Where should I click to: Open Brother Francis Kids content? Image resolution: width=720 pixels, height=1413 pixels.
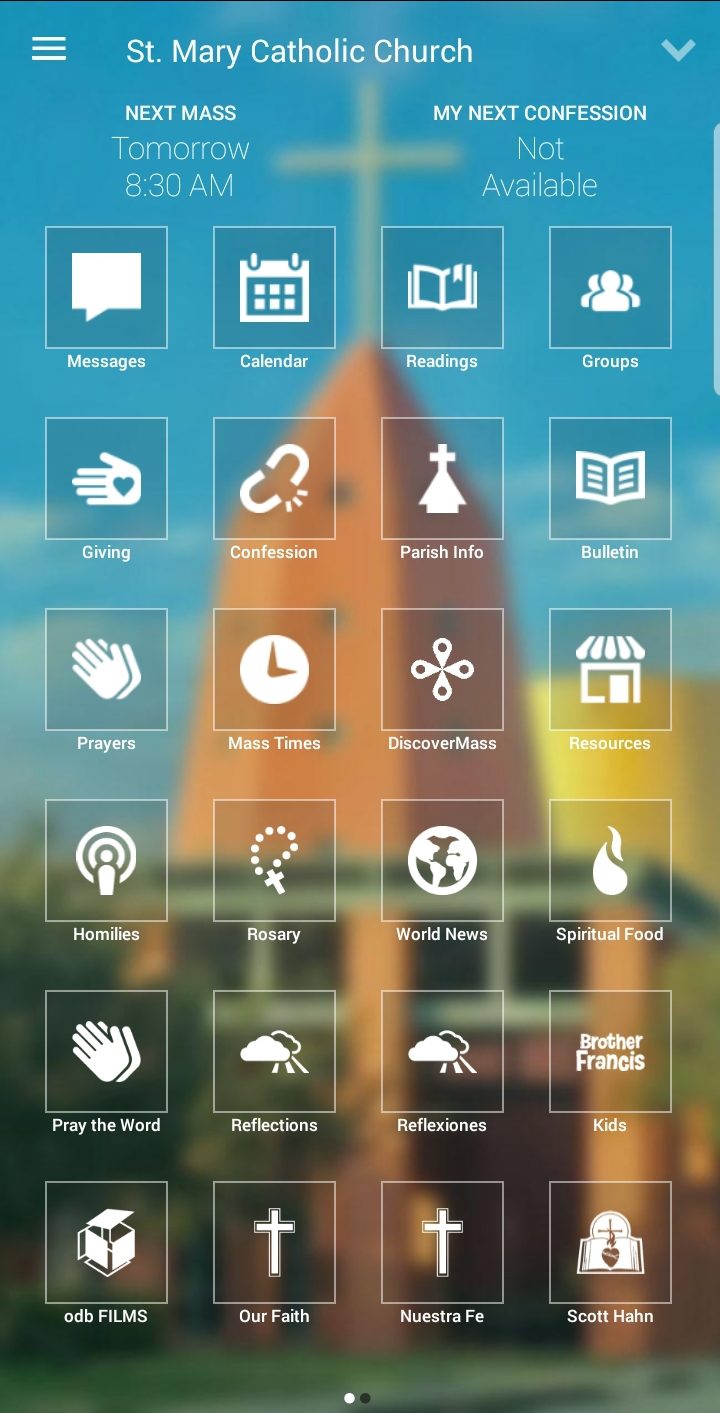tap(610, 1051)
